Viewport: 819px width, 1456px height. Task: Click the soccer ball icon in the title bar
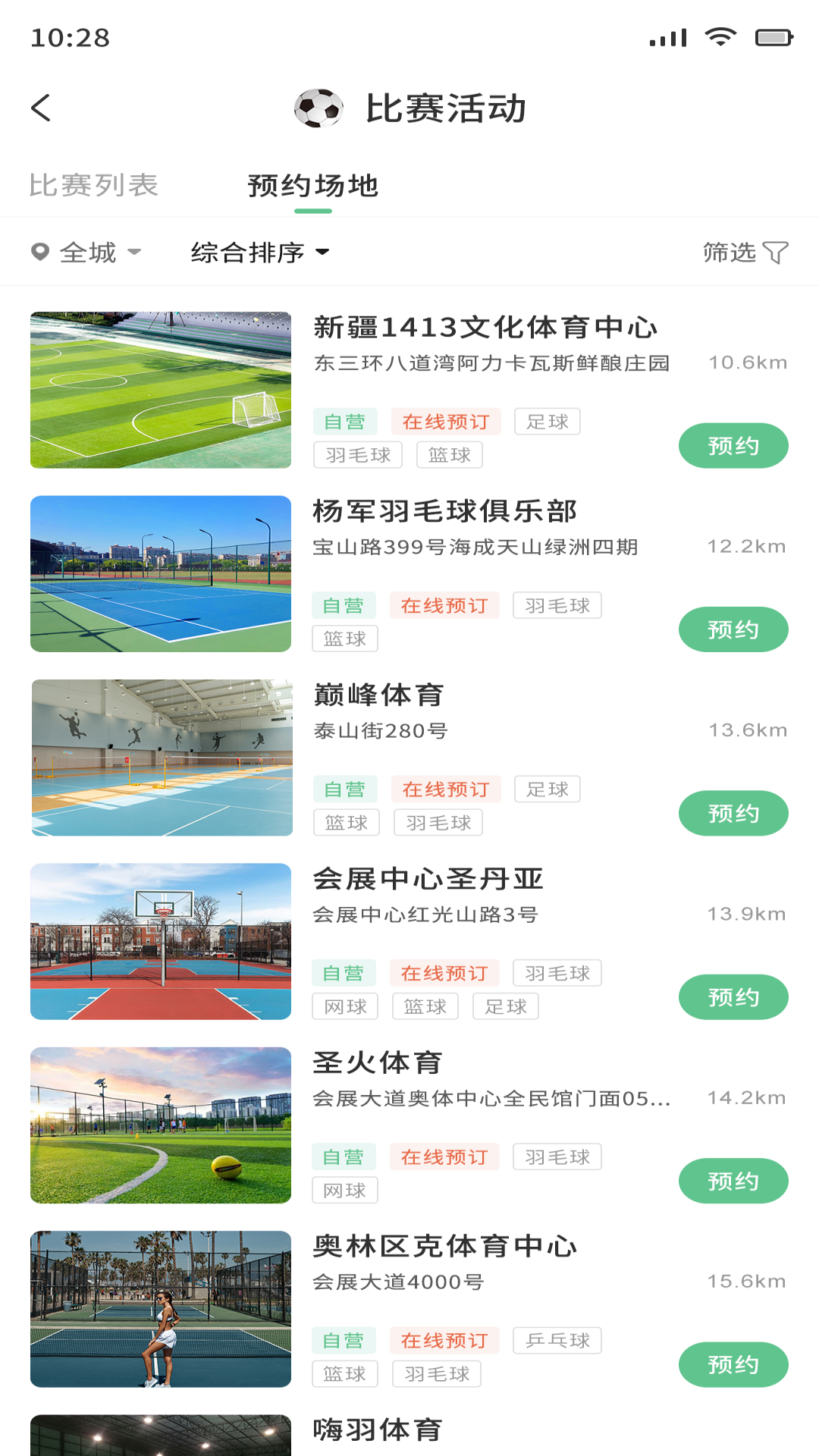tap(318, 108)
